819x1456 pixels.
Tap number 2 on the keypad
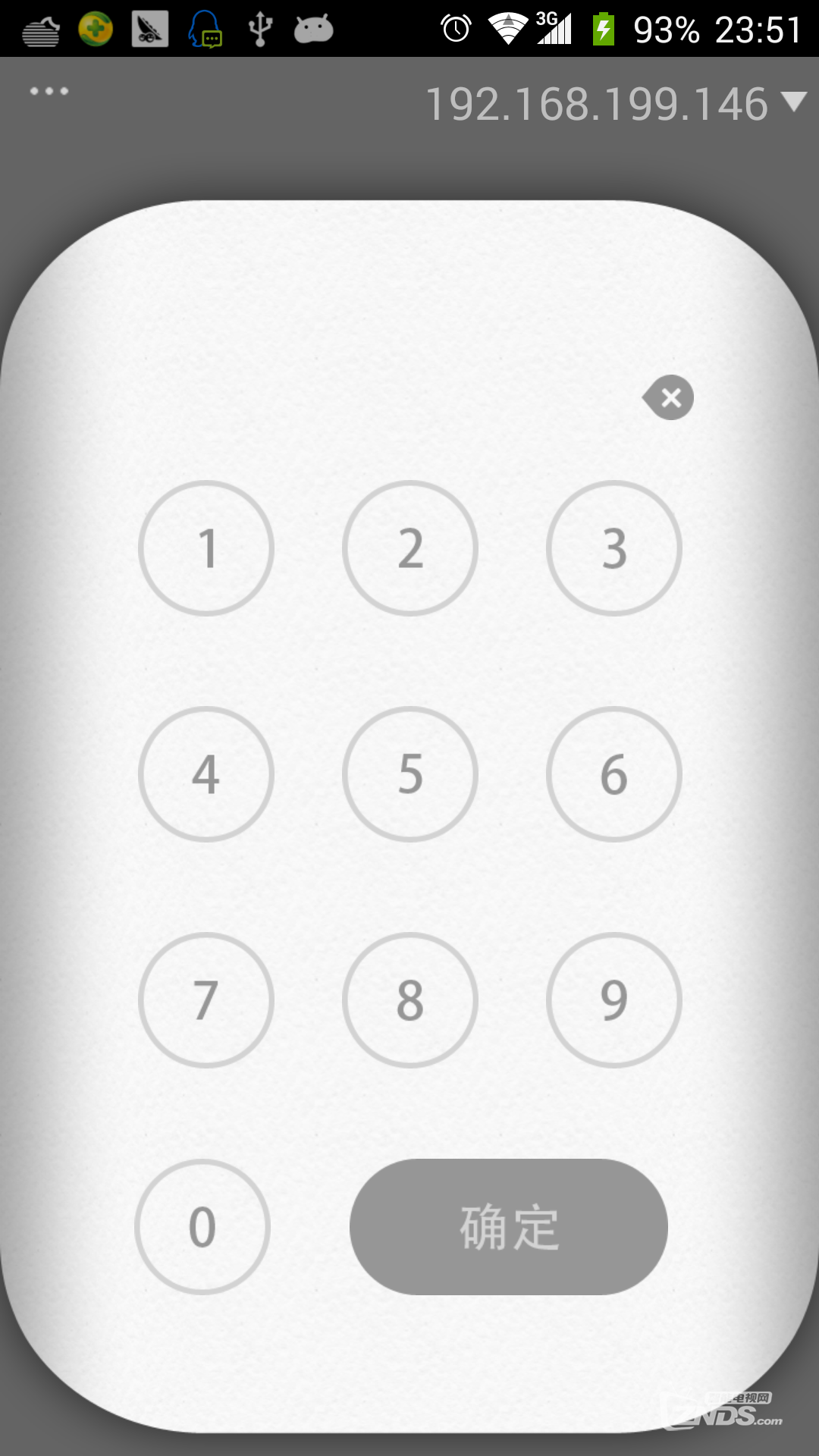click(410, 548)
